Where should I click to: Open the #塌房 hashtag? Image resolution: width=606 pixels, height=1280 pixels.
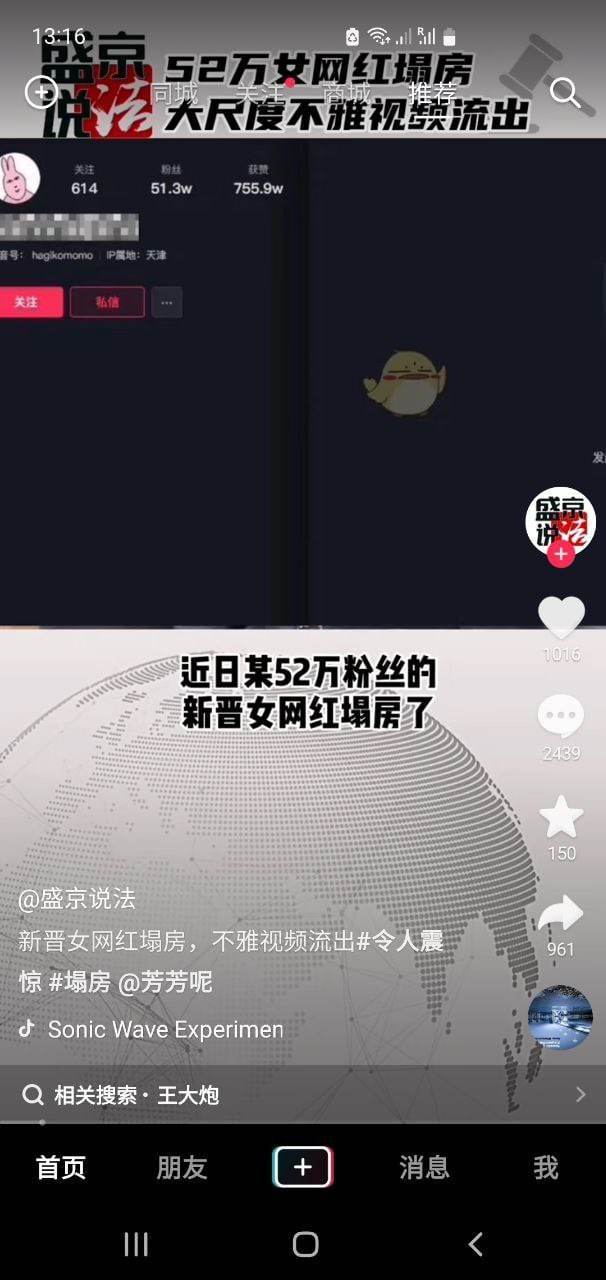(x=80, y=982)
